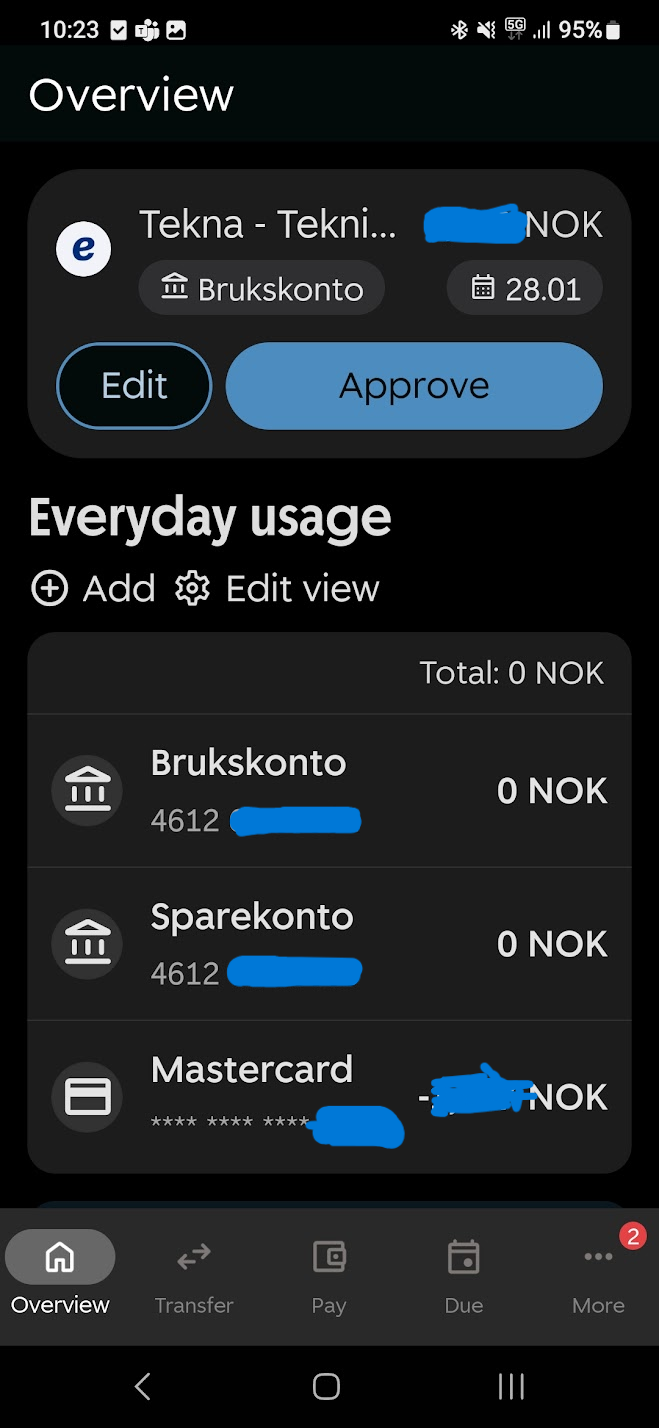659x1428 pixels.
Task: Approve the Tekna invoice
Action: point(414,386)
